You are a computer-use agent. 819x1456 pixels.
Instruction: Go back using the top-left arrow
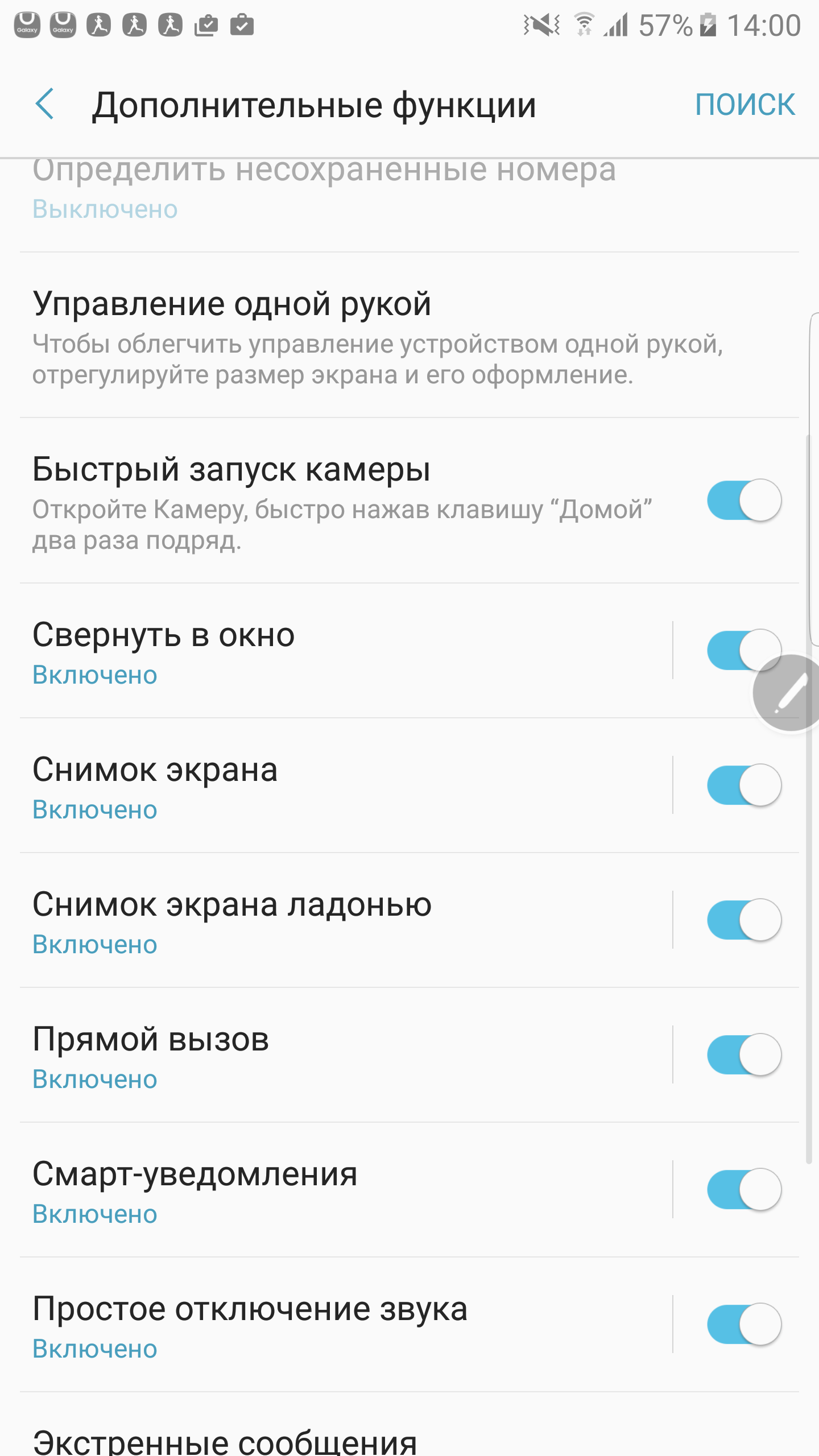(x=44, y=104)
